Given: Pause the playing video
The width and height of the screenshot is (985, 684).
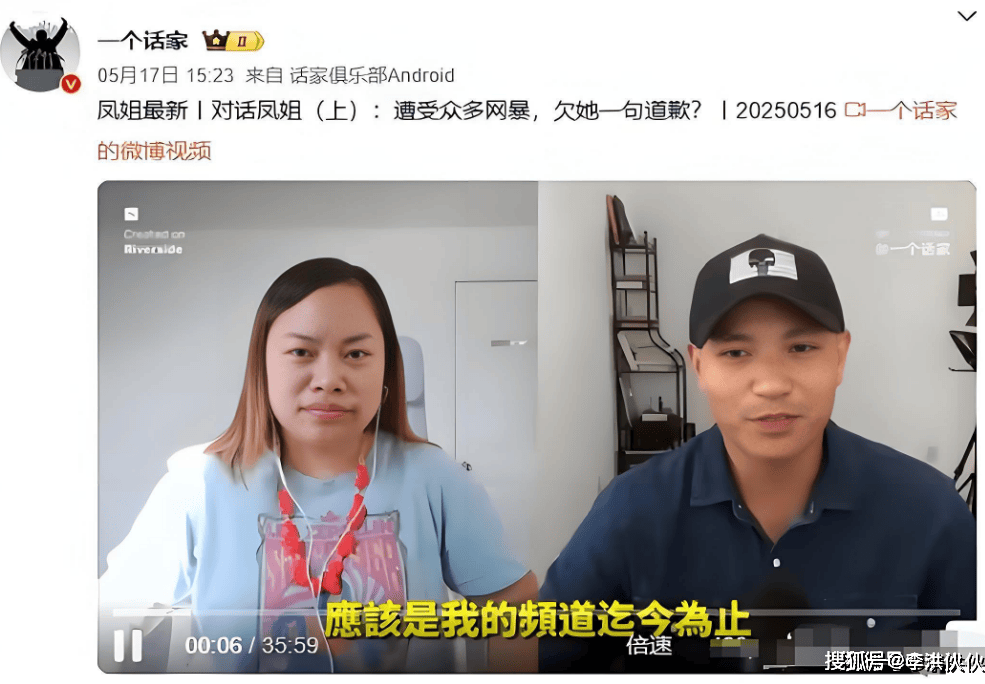Looking at the screenshot, I should [128, 645].
